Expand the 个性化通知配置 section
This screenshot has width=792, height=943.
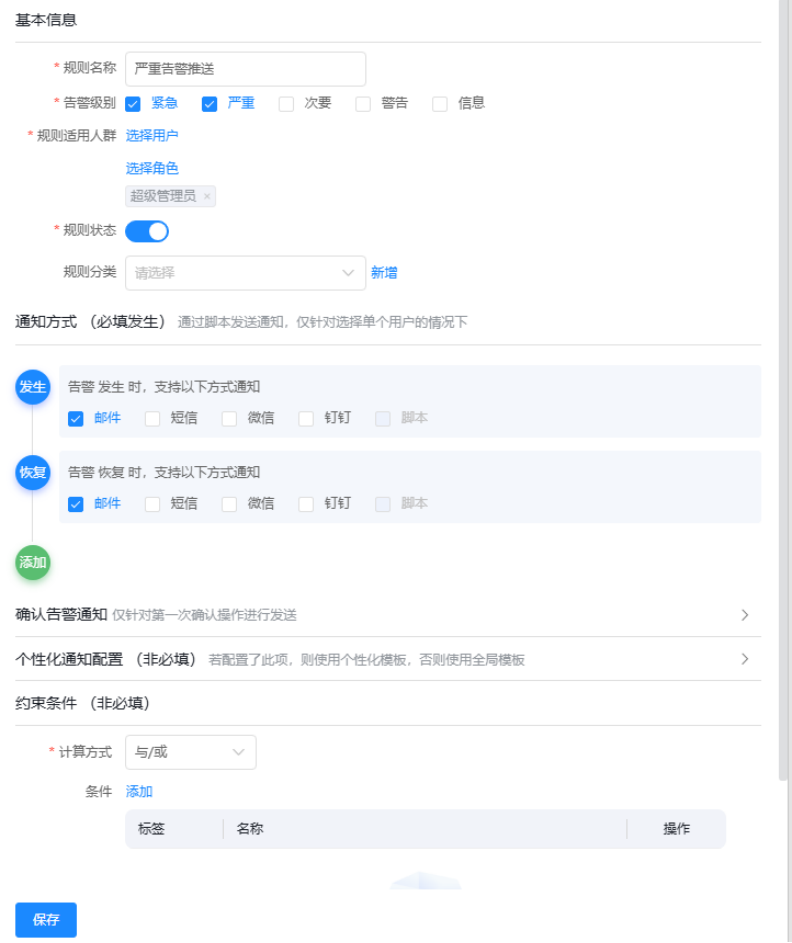pos(388,659)
